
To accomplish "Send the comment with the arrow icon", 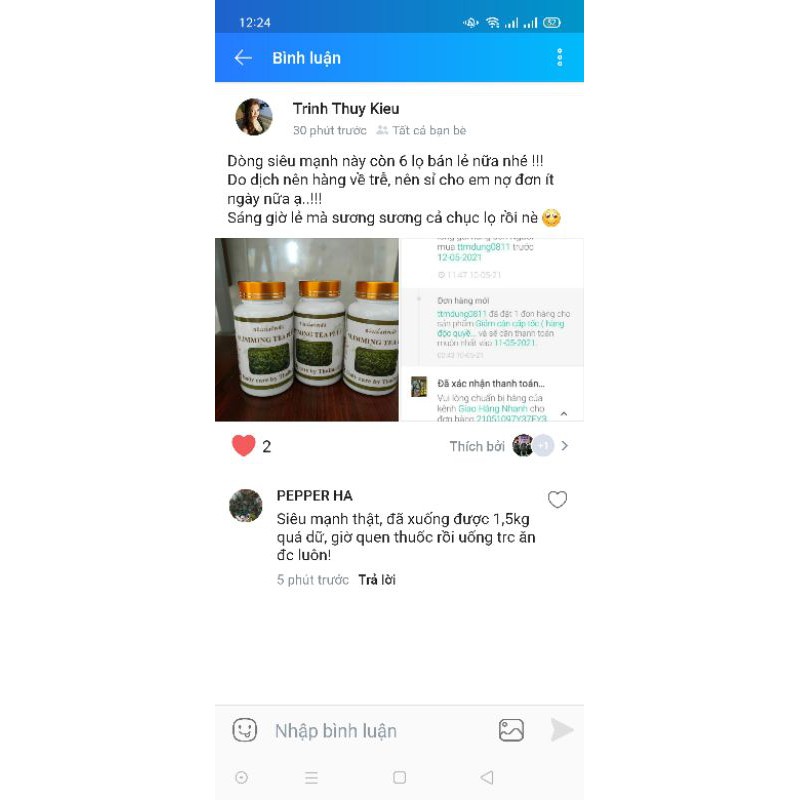I will pyautogui.click(x=562, y=730).
